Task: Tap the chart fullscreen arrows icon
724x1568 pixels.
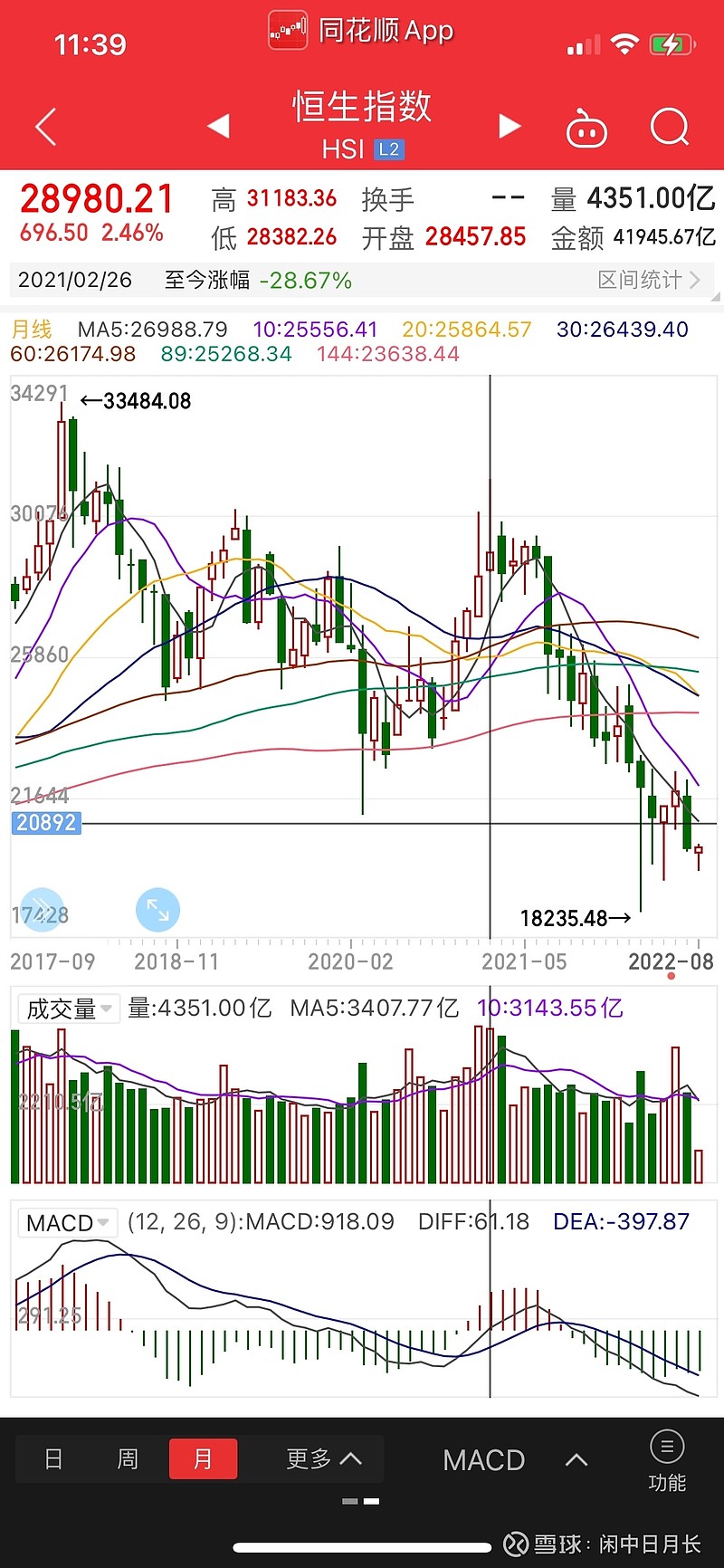Action: pos(157,910)
